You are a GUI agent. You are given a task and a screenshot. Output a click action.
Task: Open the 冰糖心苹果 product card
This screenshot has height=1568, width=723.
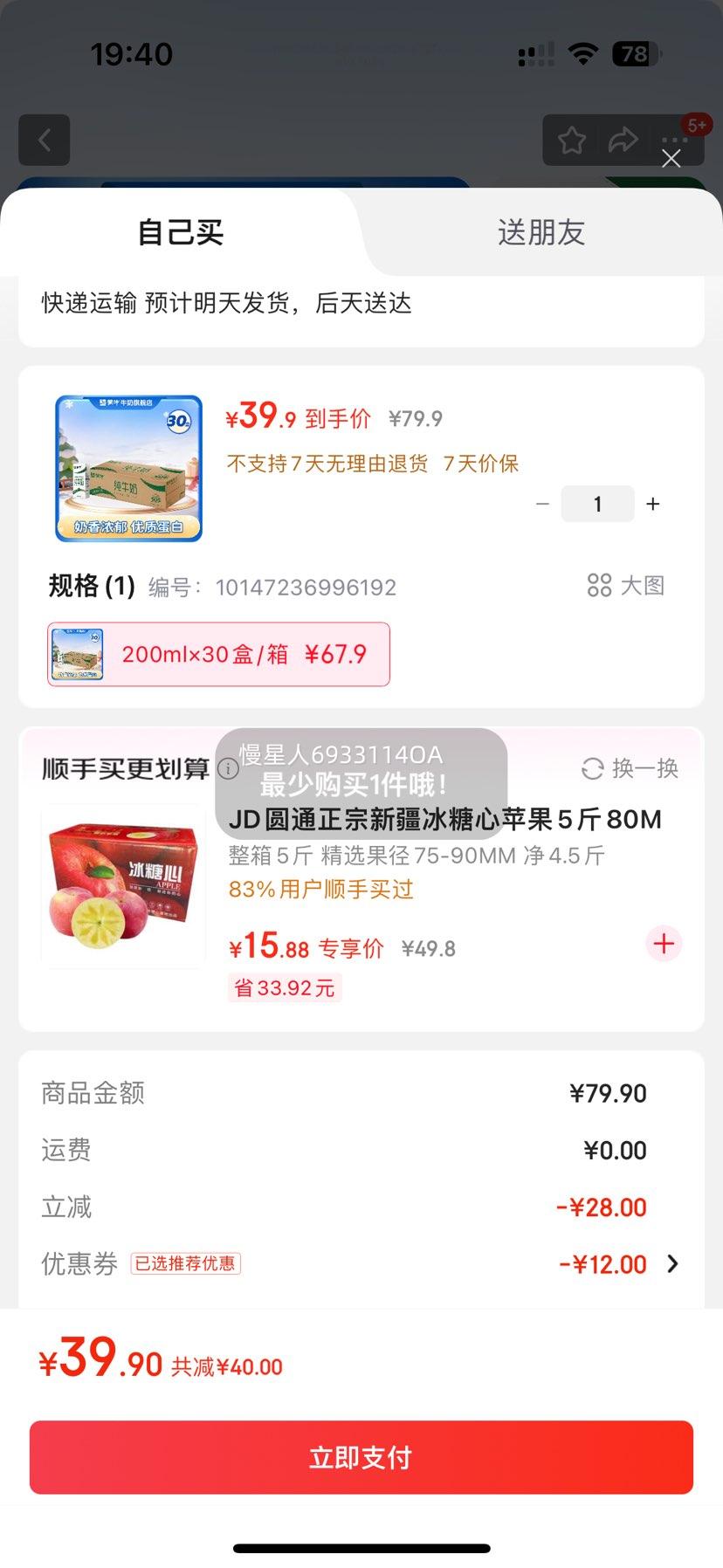coord(123,884)
